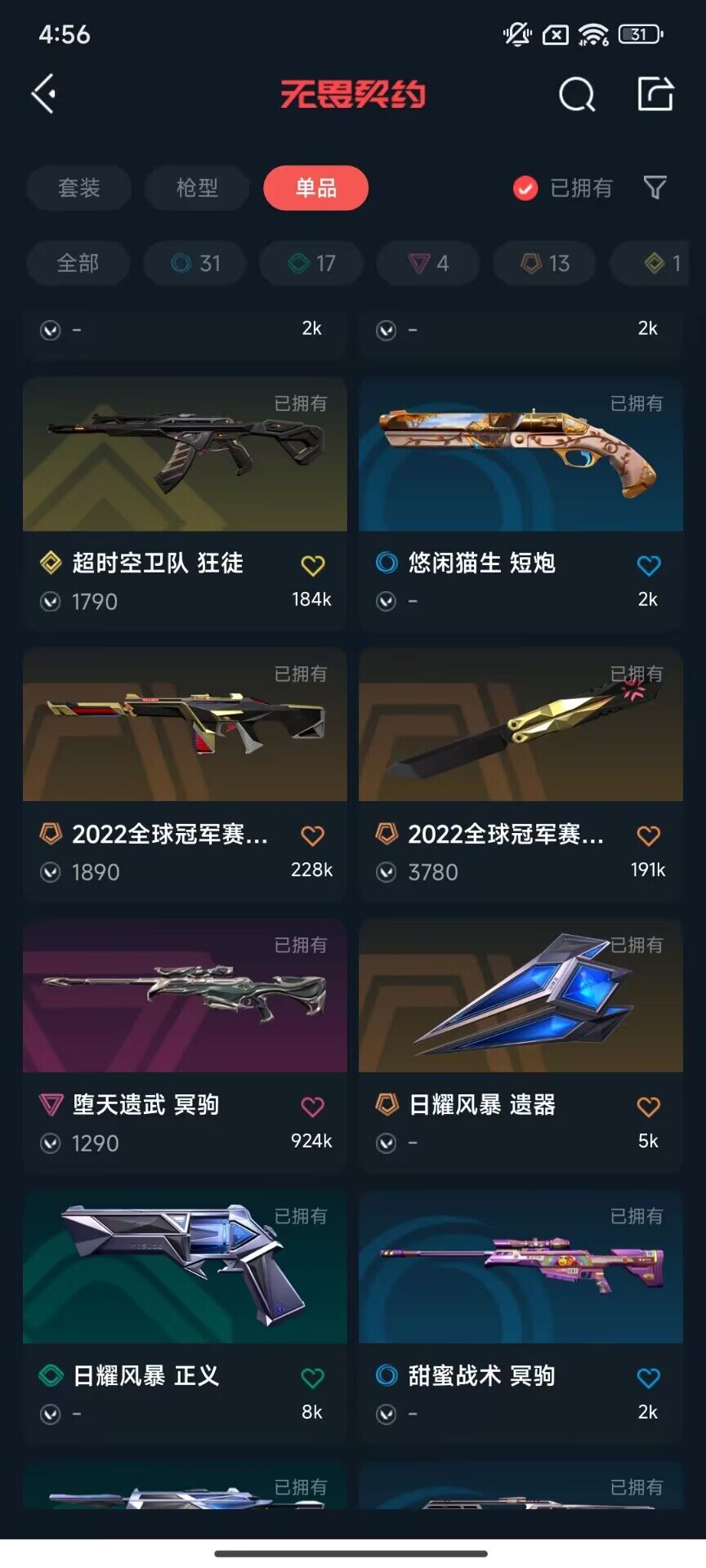Filter by the pink tier chip 4
706x1568 pixels.
428,263
